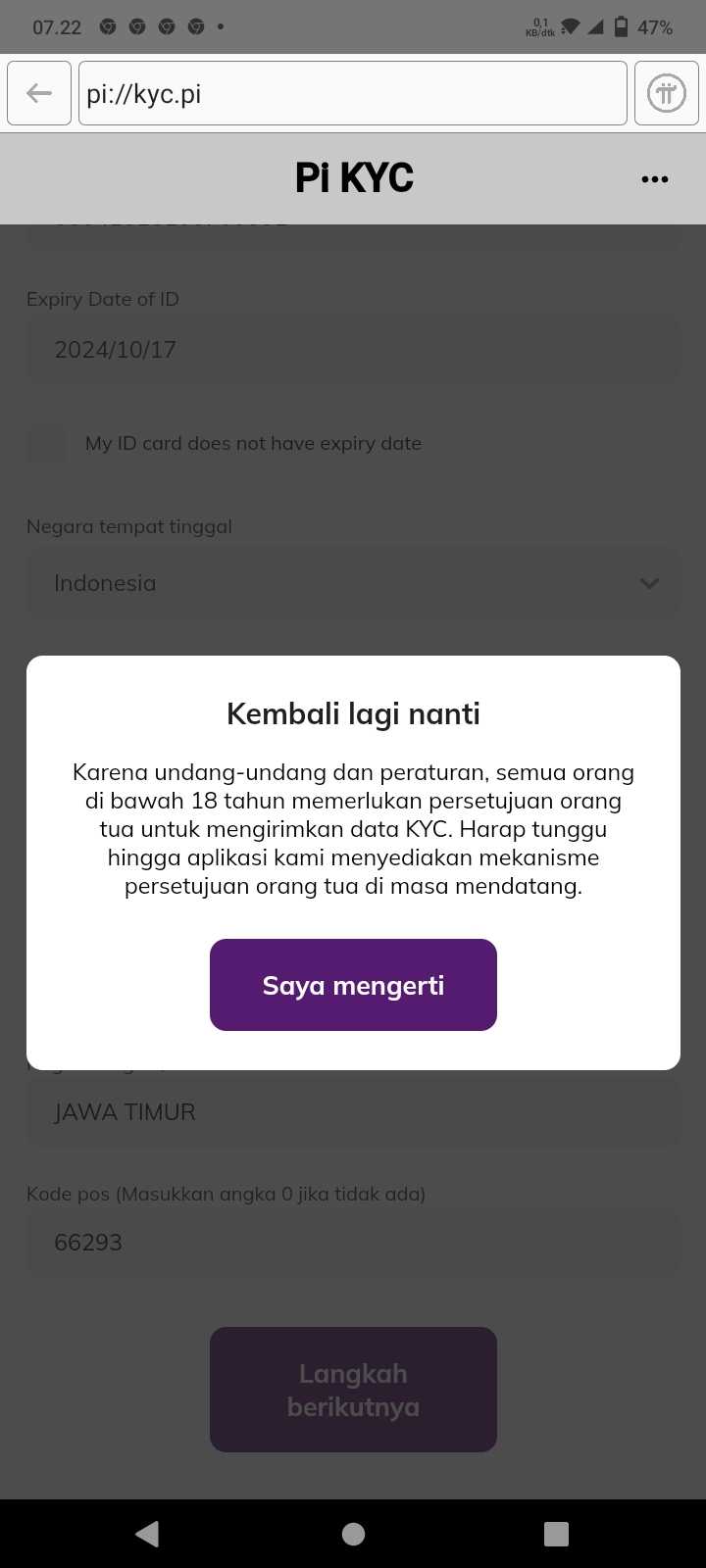
Task: Tap the Saya mengerti button
Action: 353,985
